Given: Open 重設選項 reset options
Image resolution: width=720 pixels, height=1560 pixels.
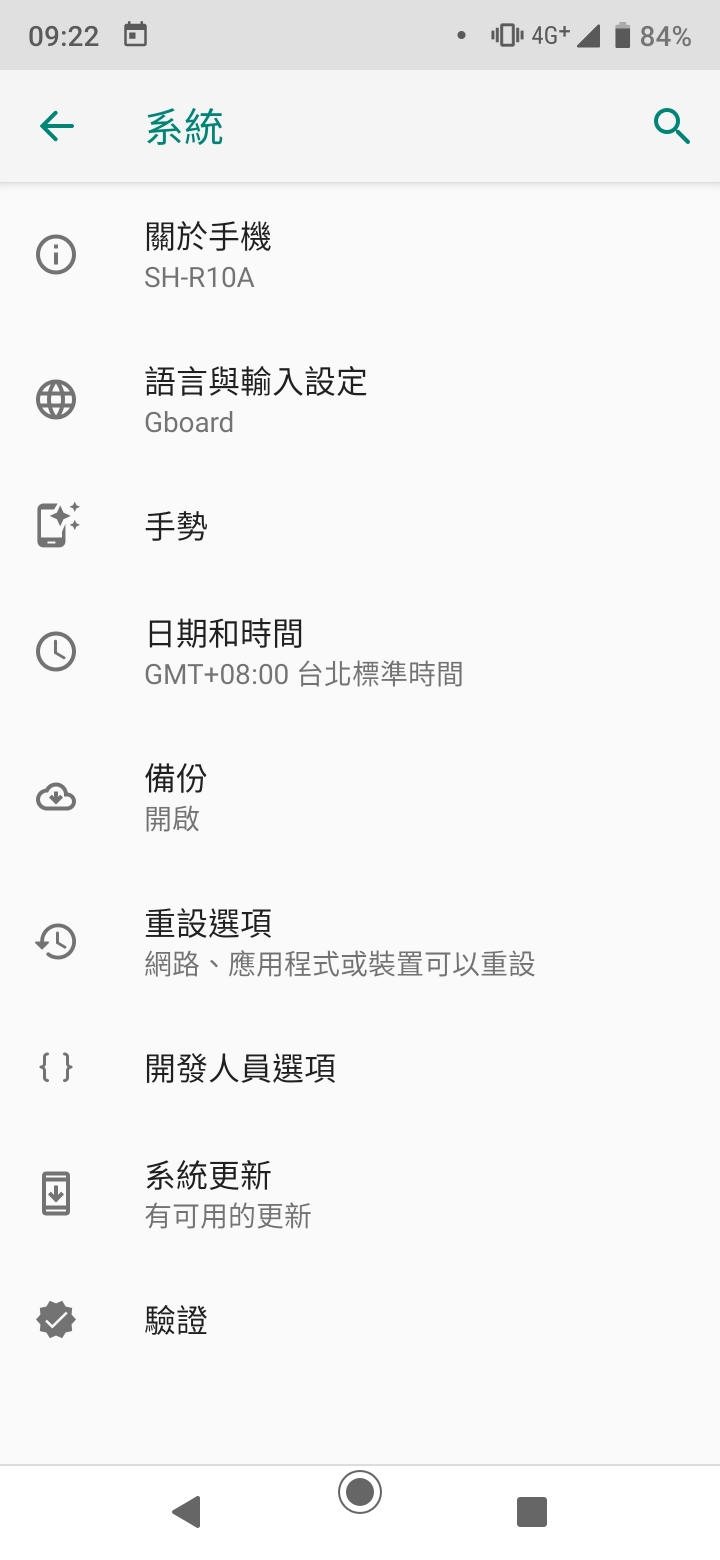Looking at the screenshot, I should [x=360, y=942].
